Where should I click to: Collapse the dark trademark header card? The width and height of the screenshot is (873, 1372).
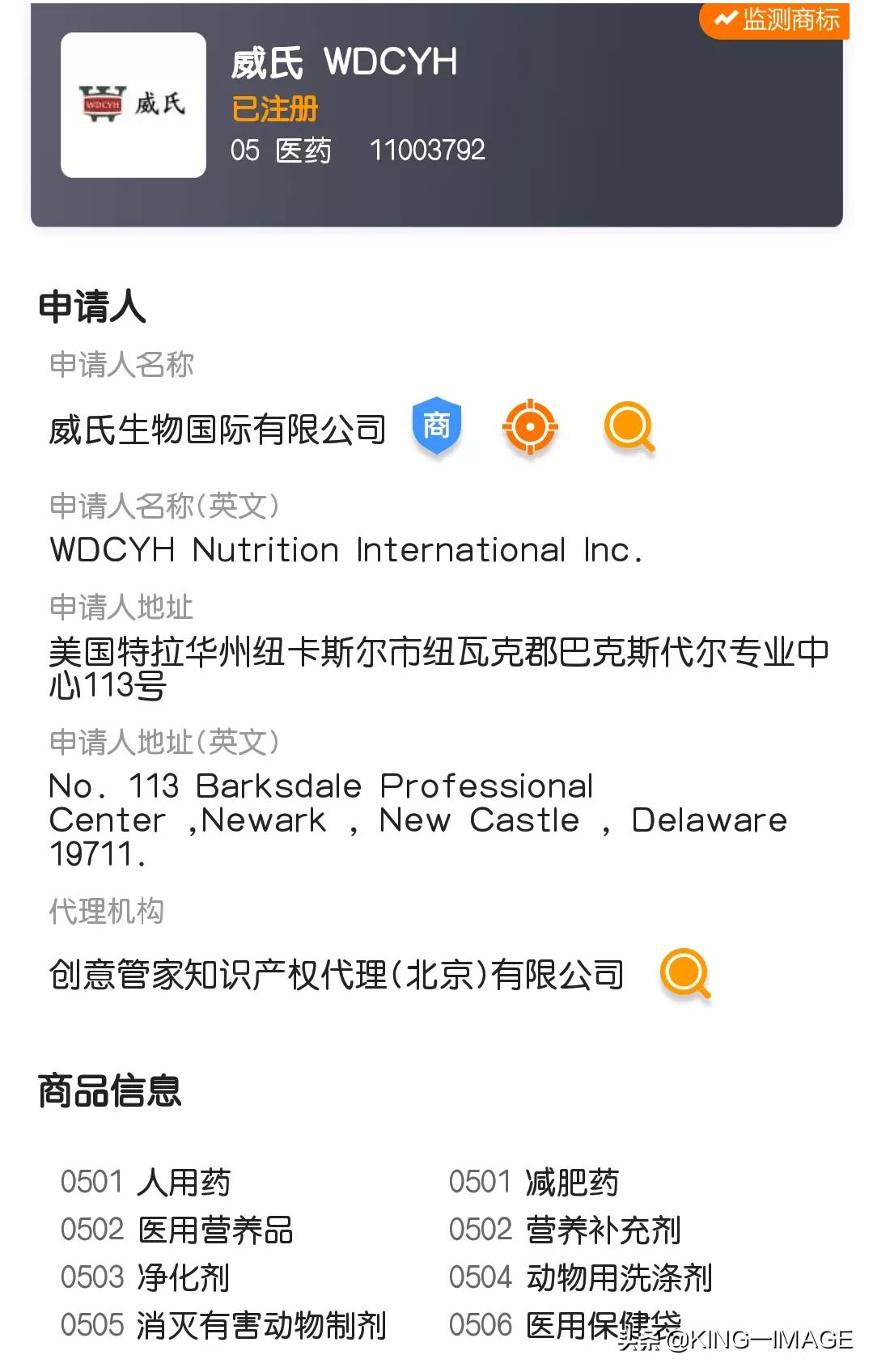point(437,113)
